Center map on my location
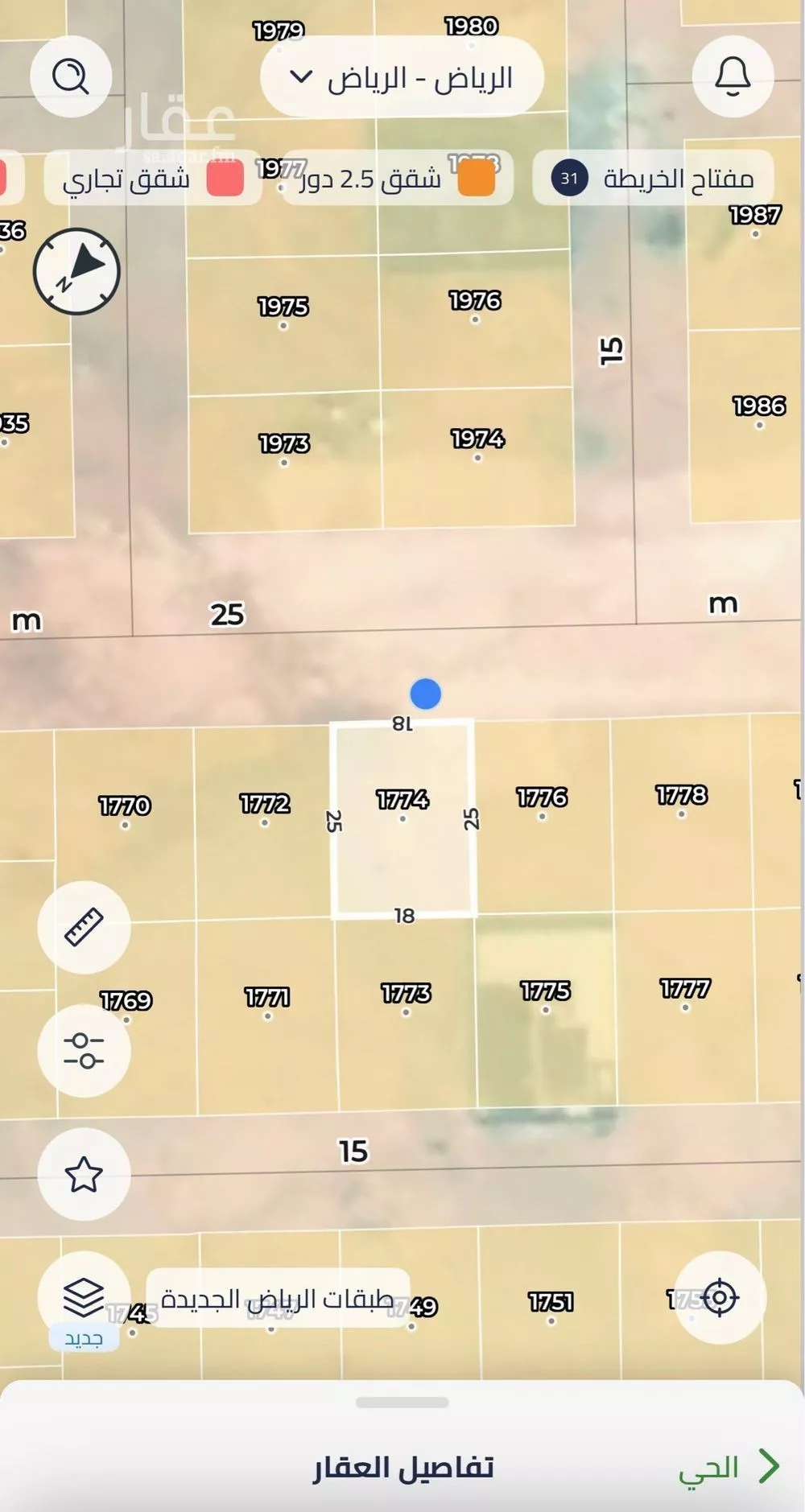 coord(720,1297)
